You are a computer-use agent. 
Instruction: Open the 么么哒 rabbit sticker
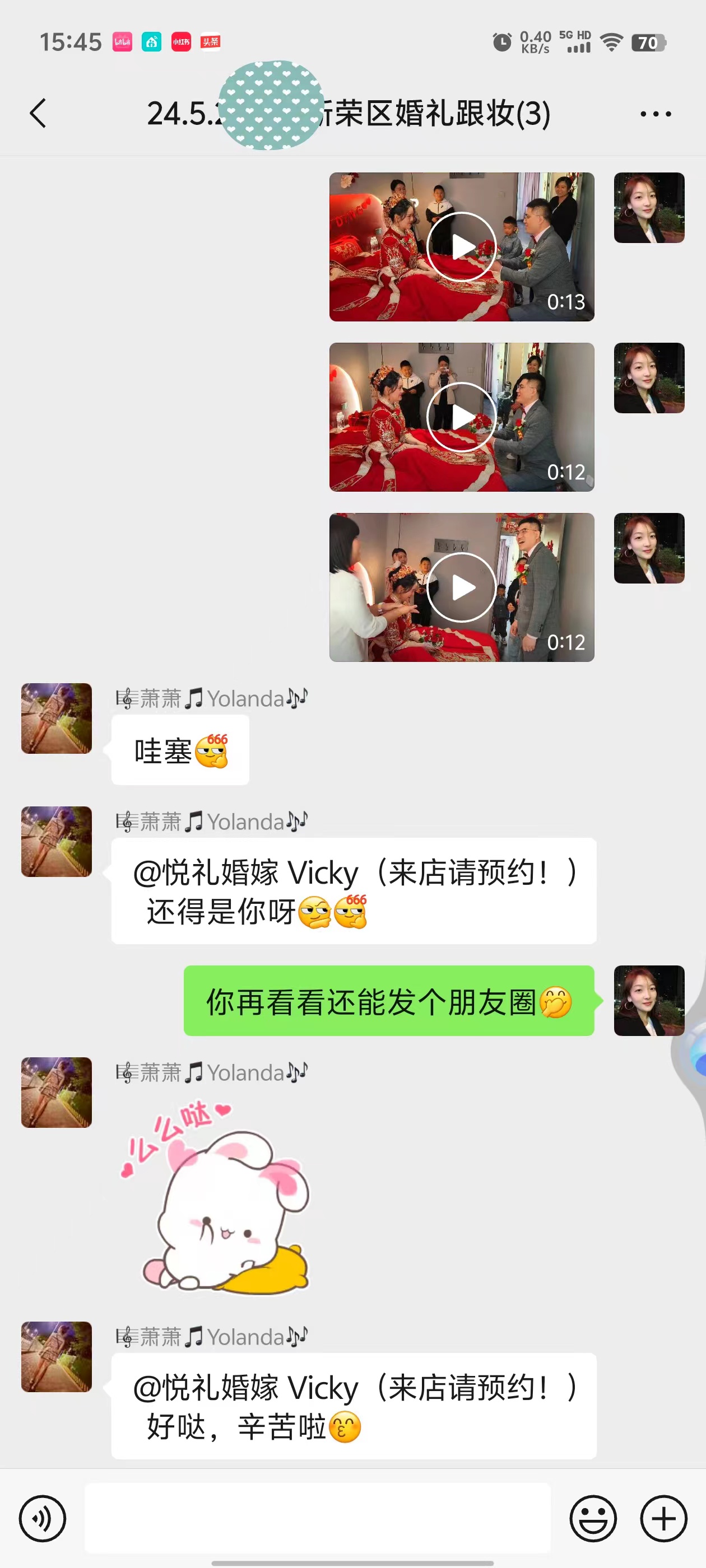coord(216,1197)
